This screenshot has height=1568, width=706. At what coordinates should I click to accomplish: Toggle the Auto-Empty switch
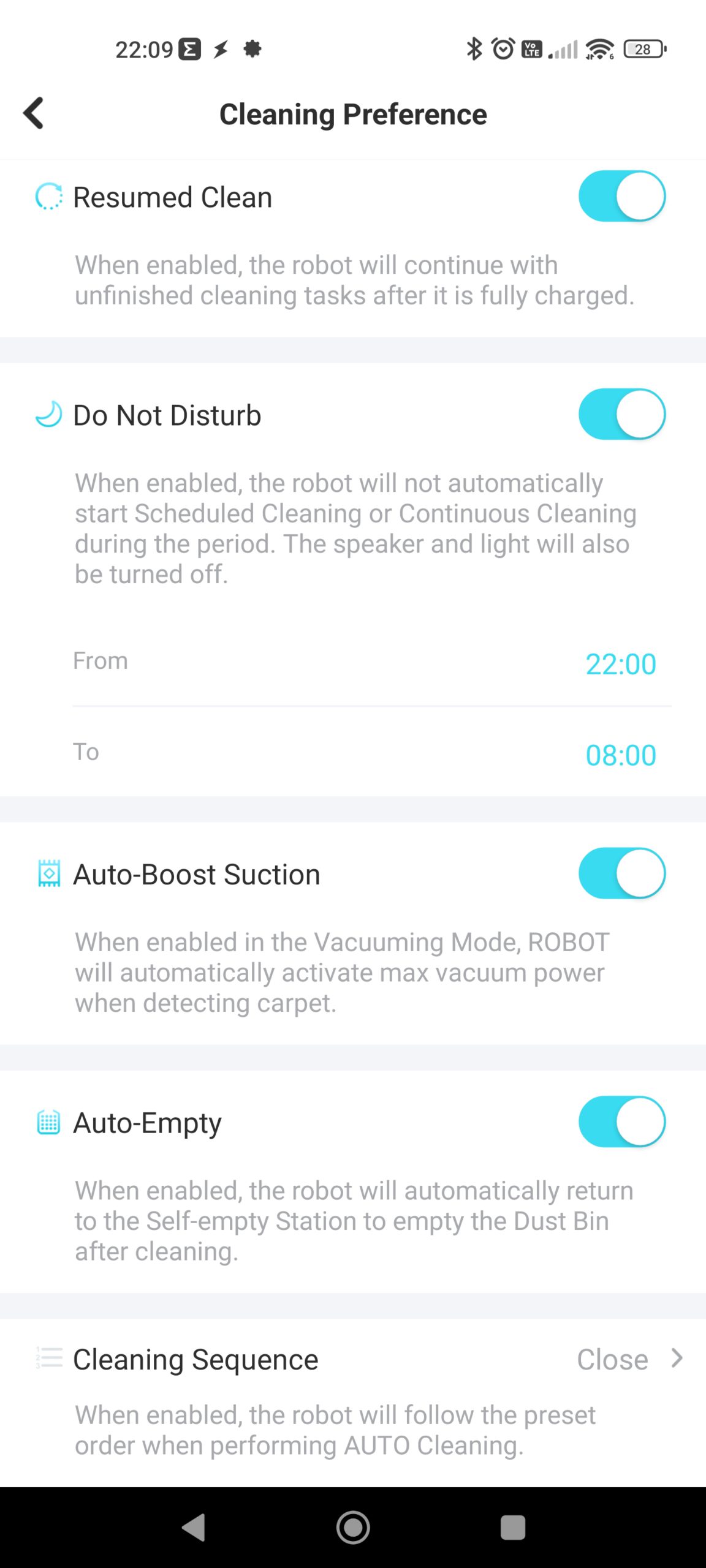(x=621, y=1121)
